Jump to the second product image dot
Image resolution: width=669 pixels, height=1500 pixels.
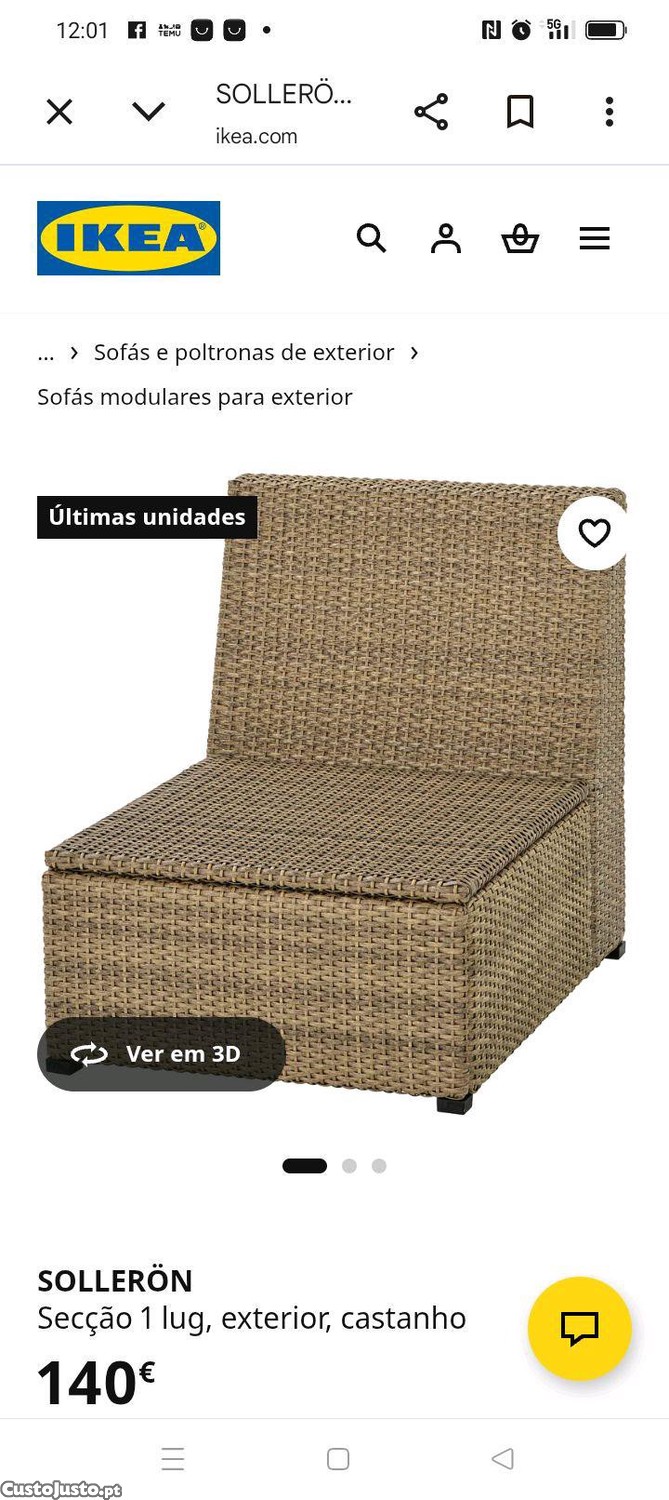click(x=349, y=1166)
